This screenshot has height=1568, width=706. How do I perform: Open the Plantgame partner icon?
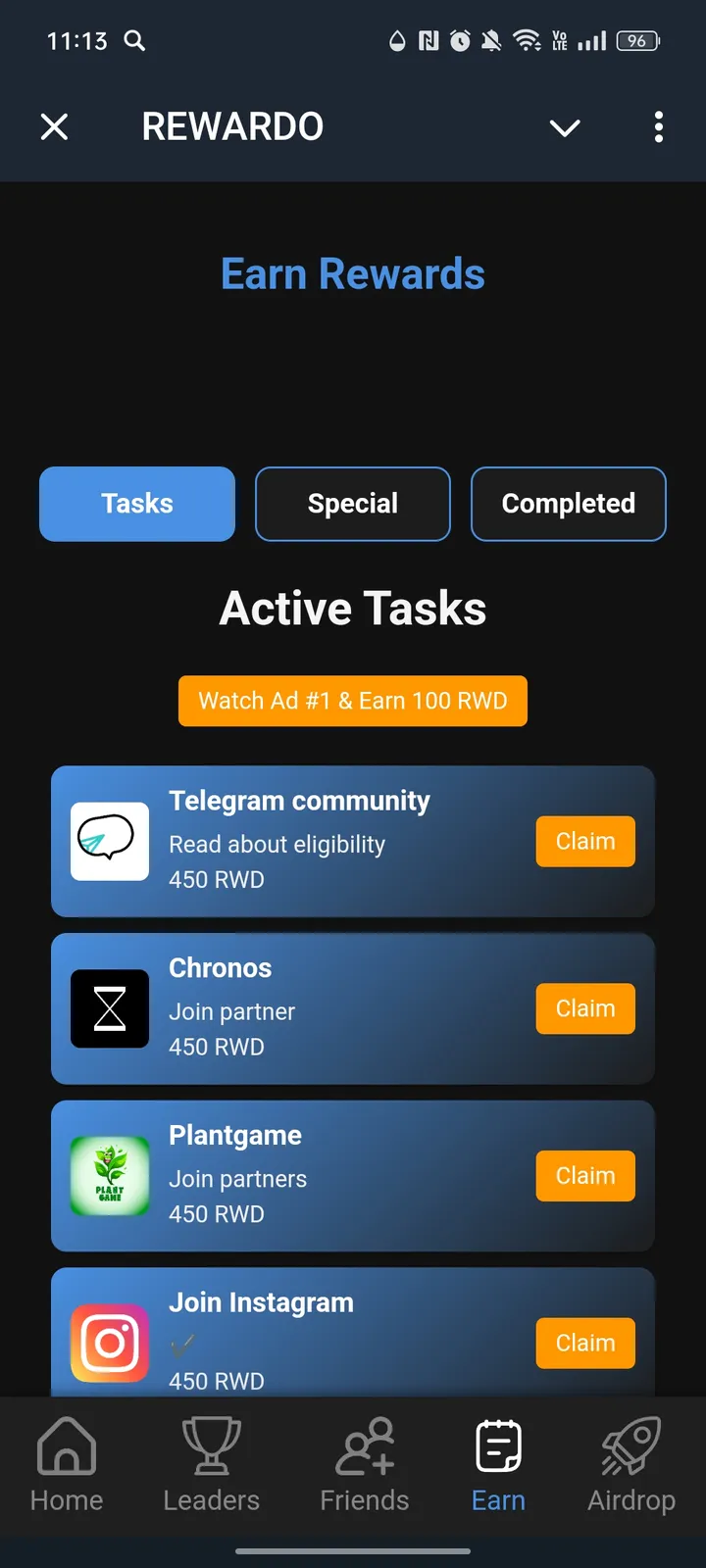pos(109,1176)
